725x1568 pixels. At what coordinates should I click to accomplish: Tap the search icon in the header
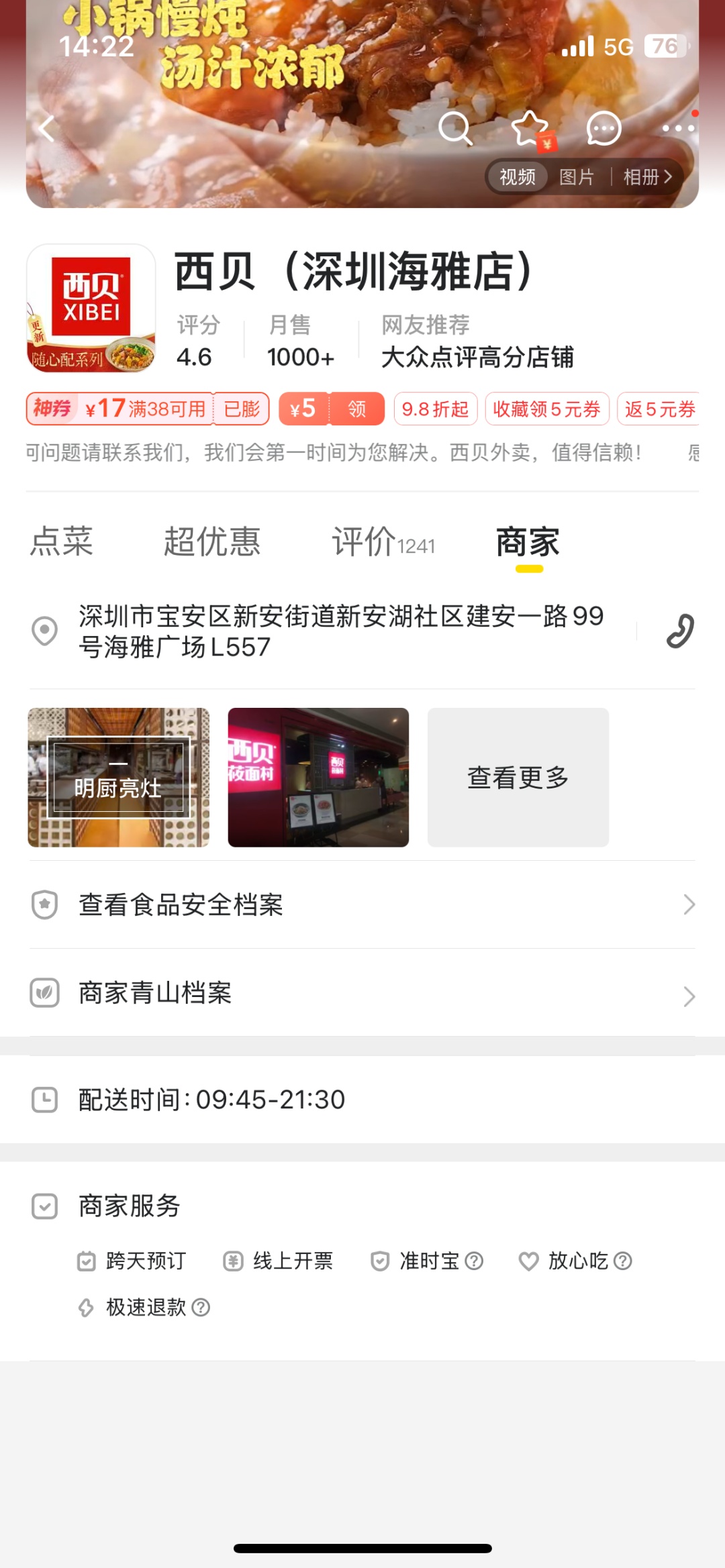(456, 129)
